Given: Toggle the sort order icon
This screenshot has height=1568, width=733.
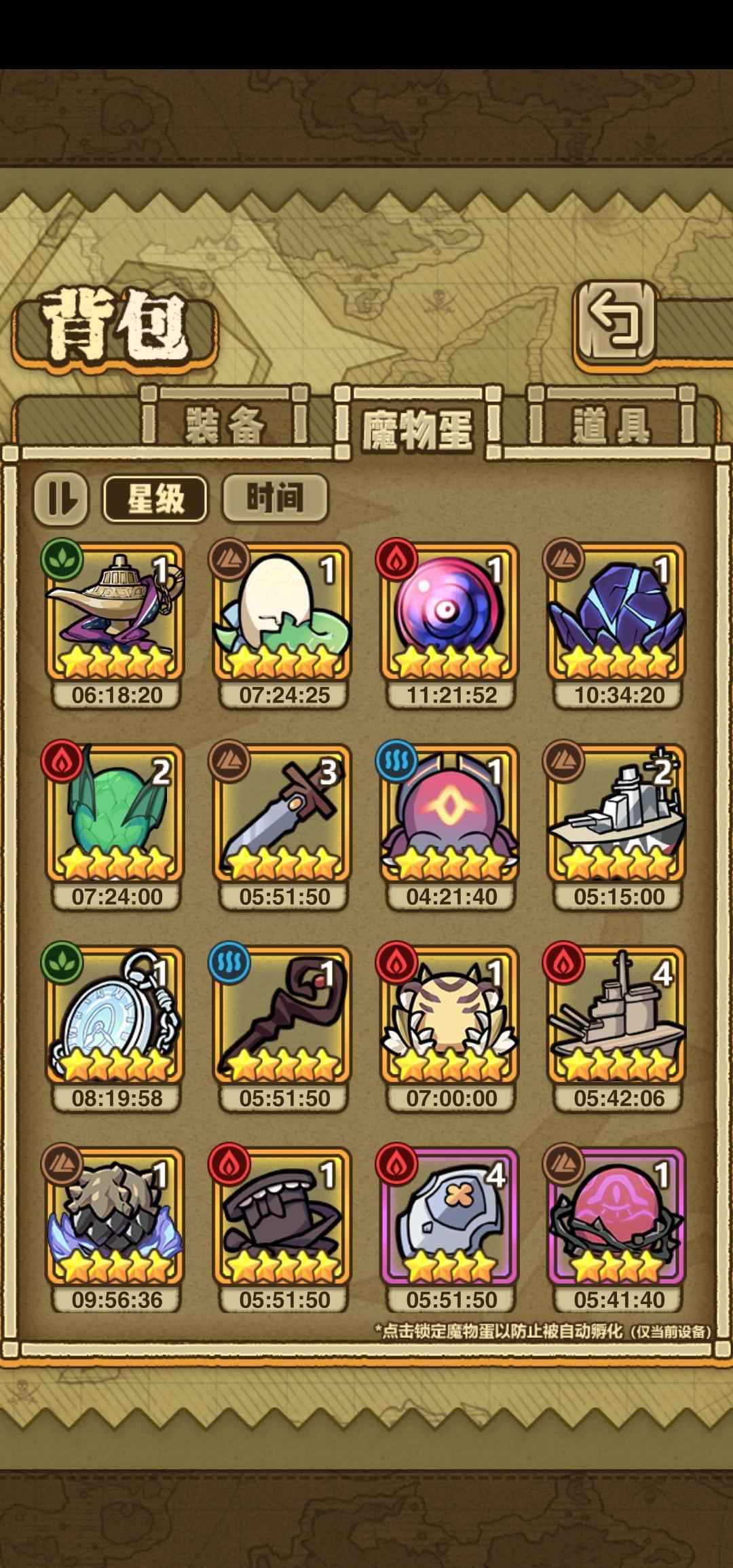Looking at the screenshot, I should pyautogui.click(x=61, y=499).
